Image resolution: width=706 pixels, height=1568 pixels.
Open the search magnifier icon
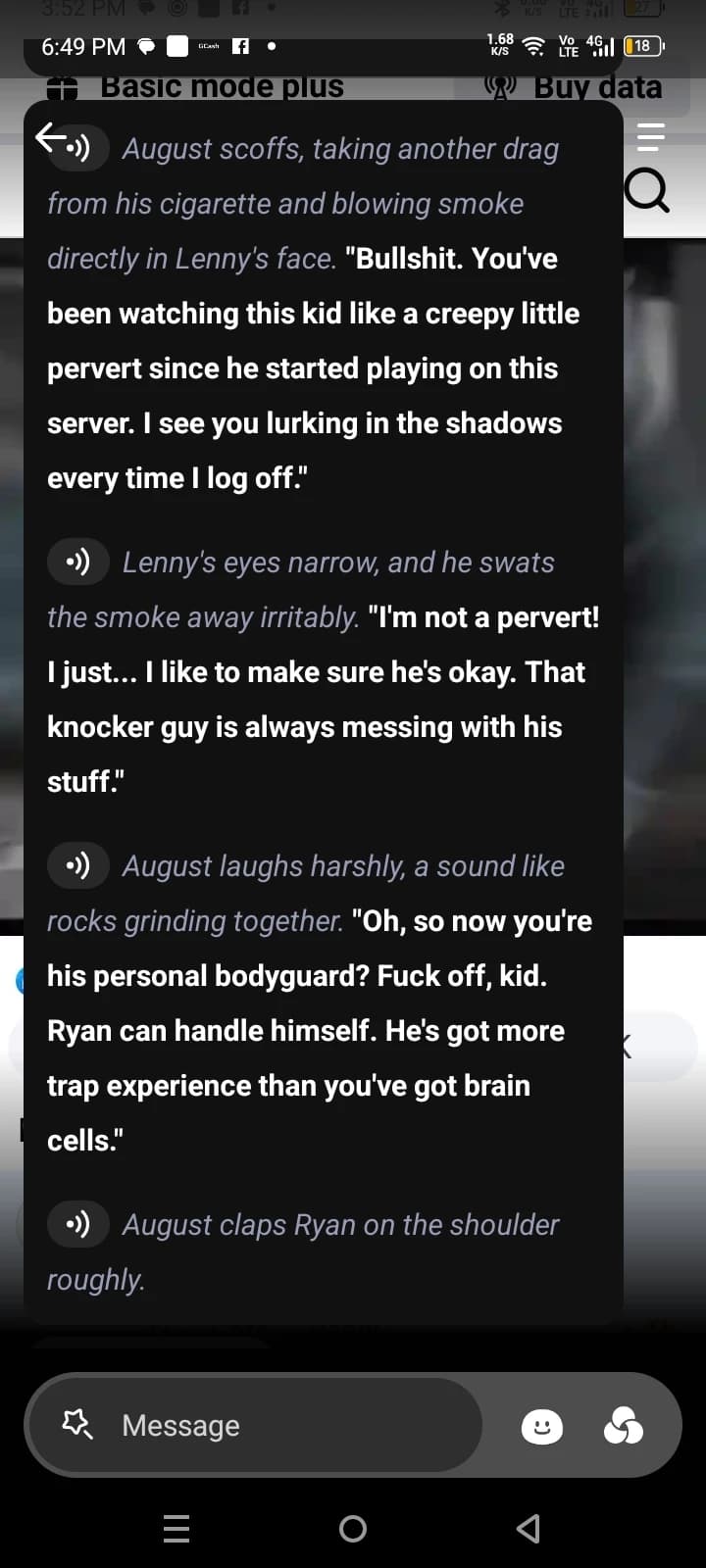point(647,191)
